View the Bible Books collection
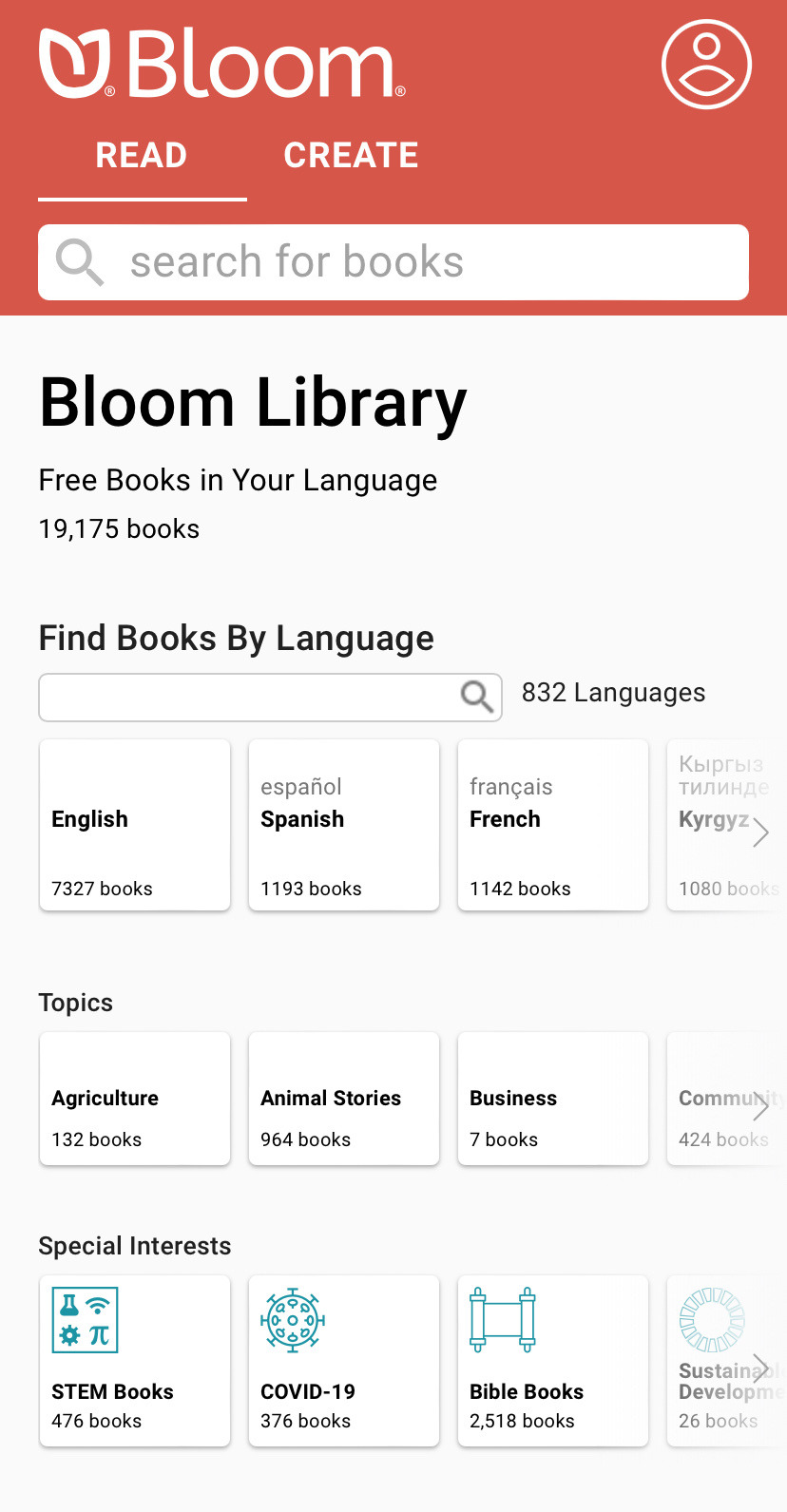Viewport: 787px width, 1512px height. tap(553, 1361)
